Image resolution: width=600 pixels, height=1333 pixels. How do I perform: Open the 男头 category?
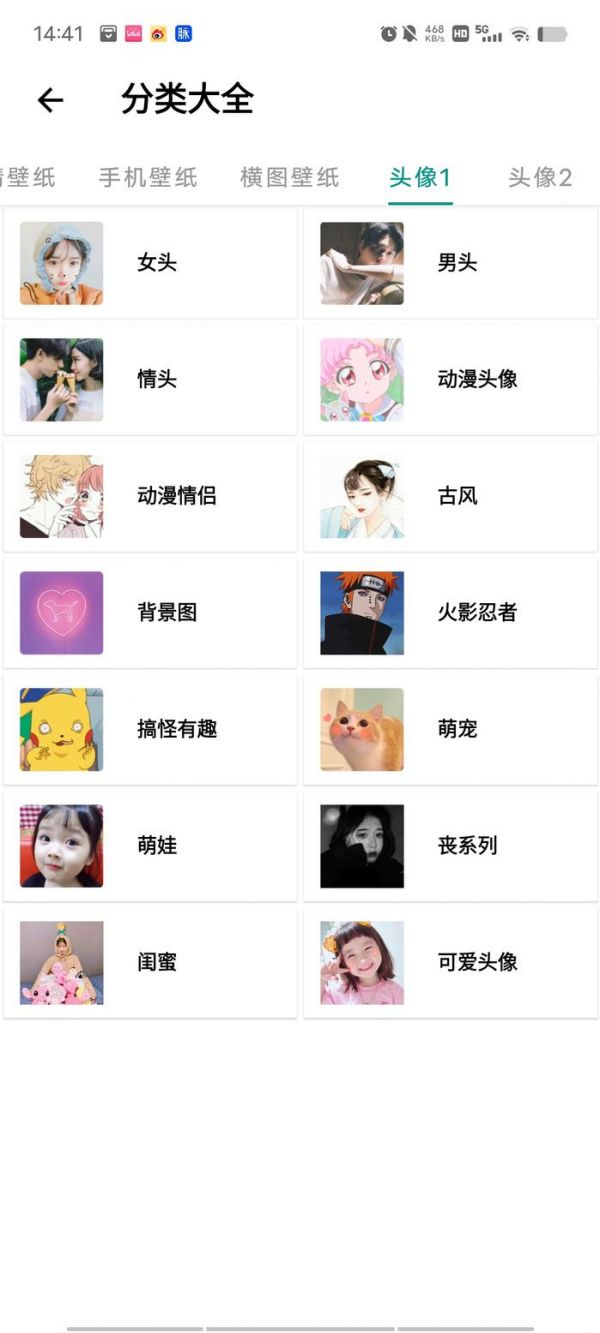pyautogui.click(x=450, y=263)
